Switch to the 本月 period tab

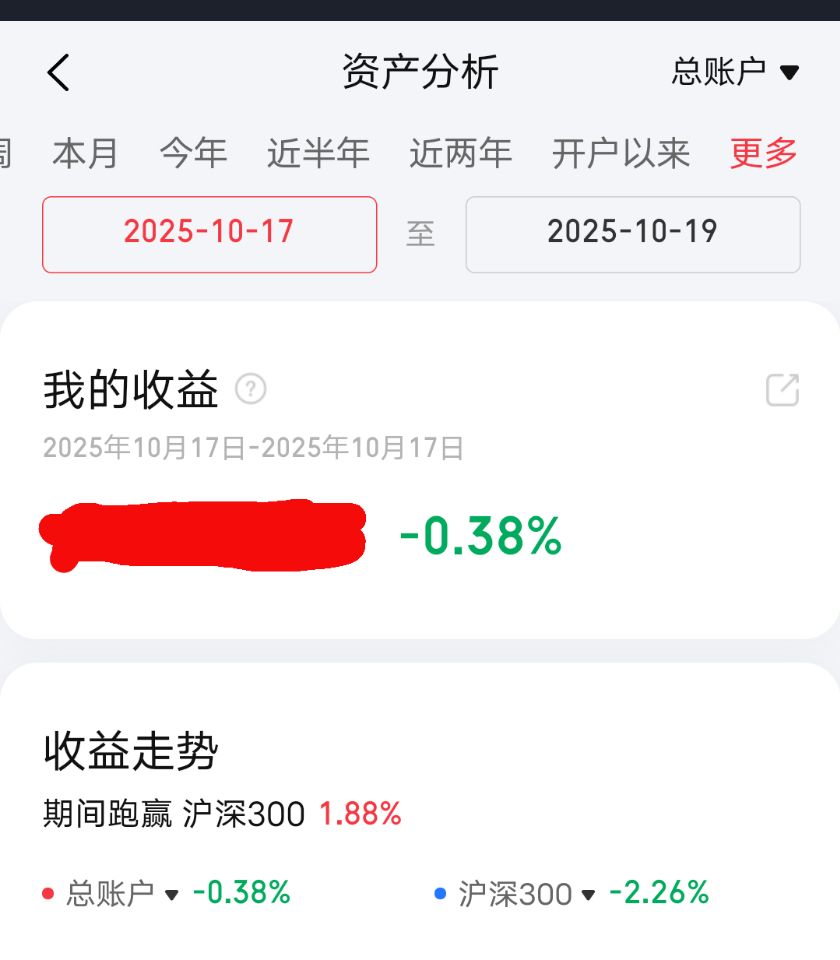tap(85, 153)
